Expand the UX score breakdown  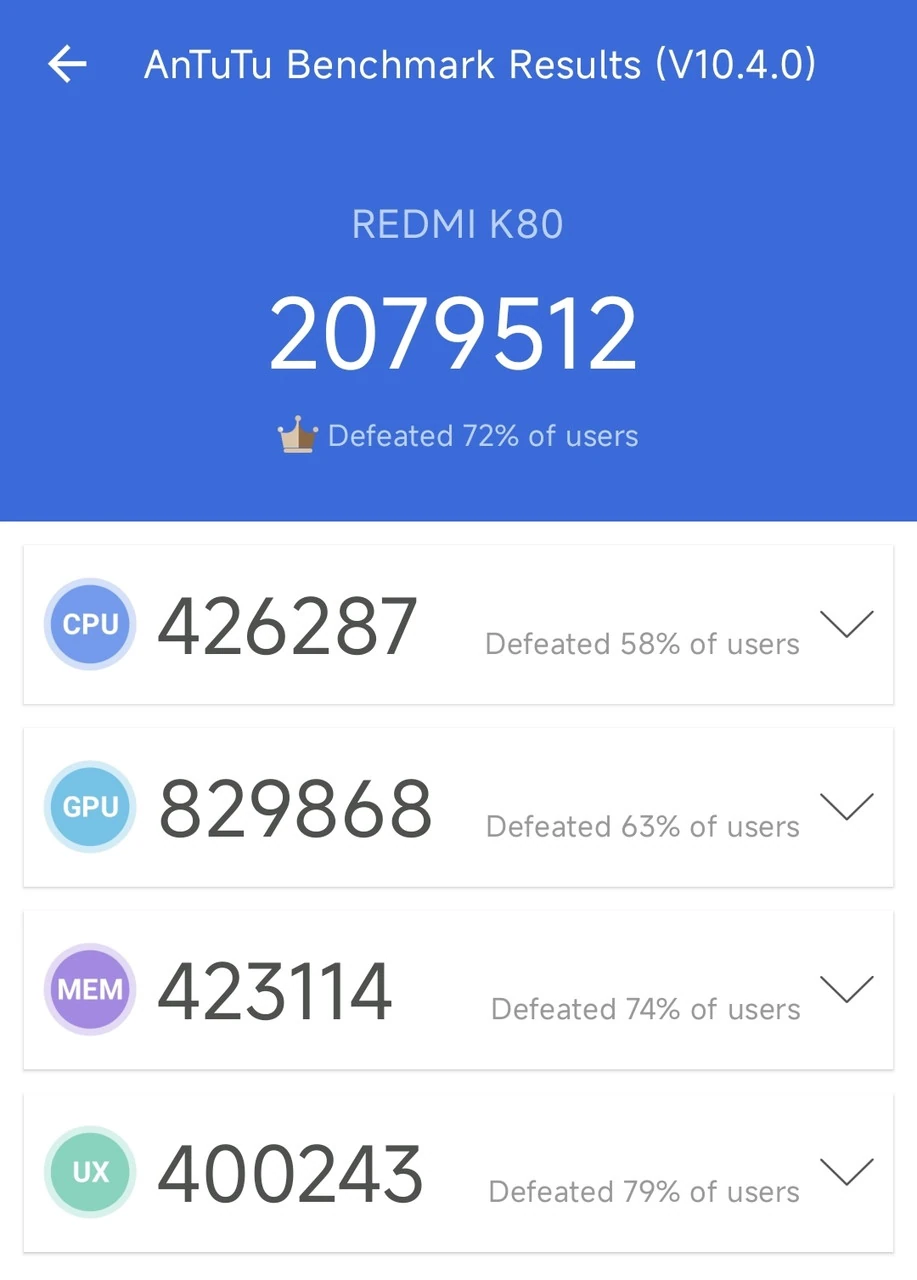tap(846, 1172)
